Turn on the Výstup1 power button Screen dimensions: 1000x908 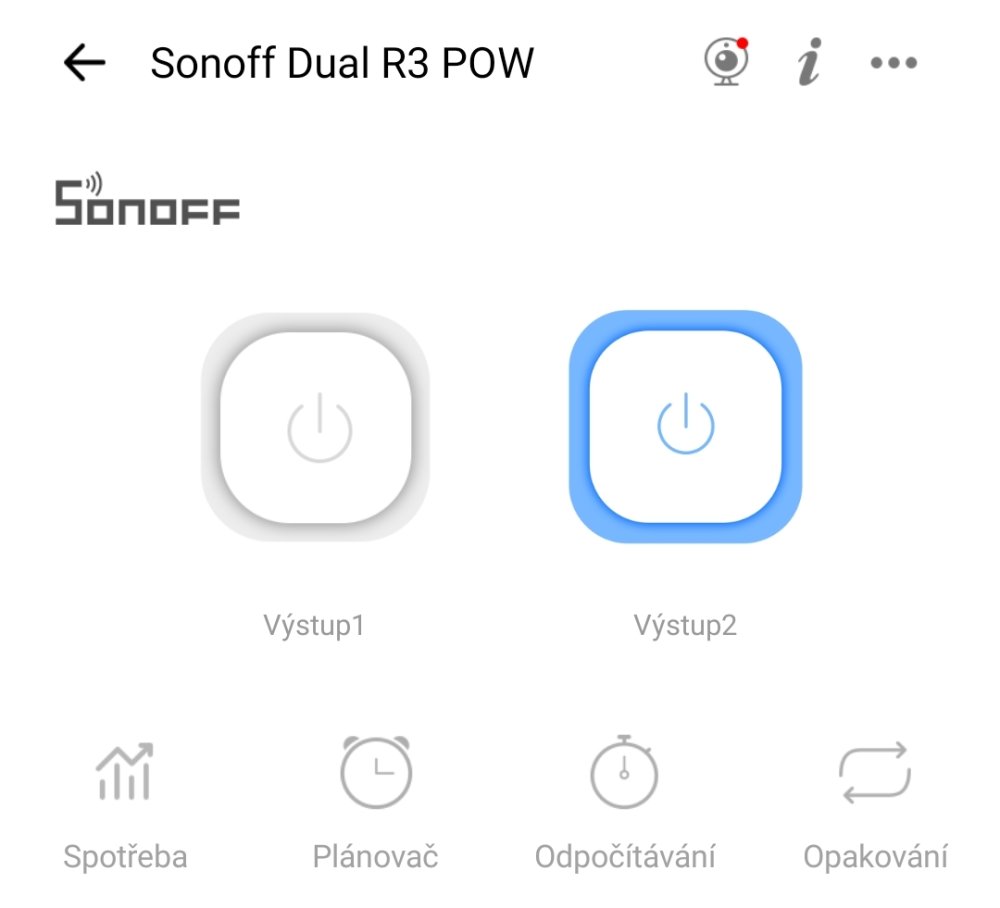[x=316, y=427]
